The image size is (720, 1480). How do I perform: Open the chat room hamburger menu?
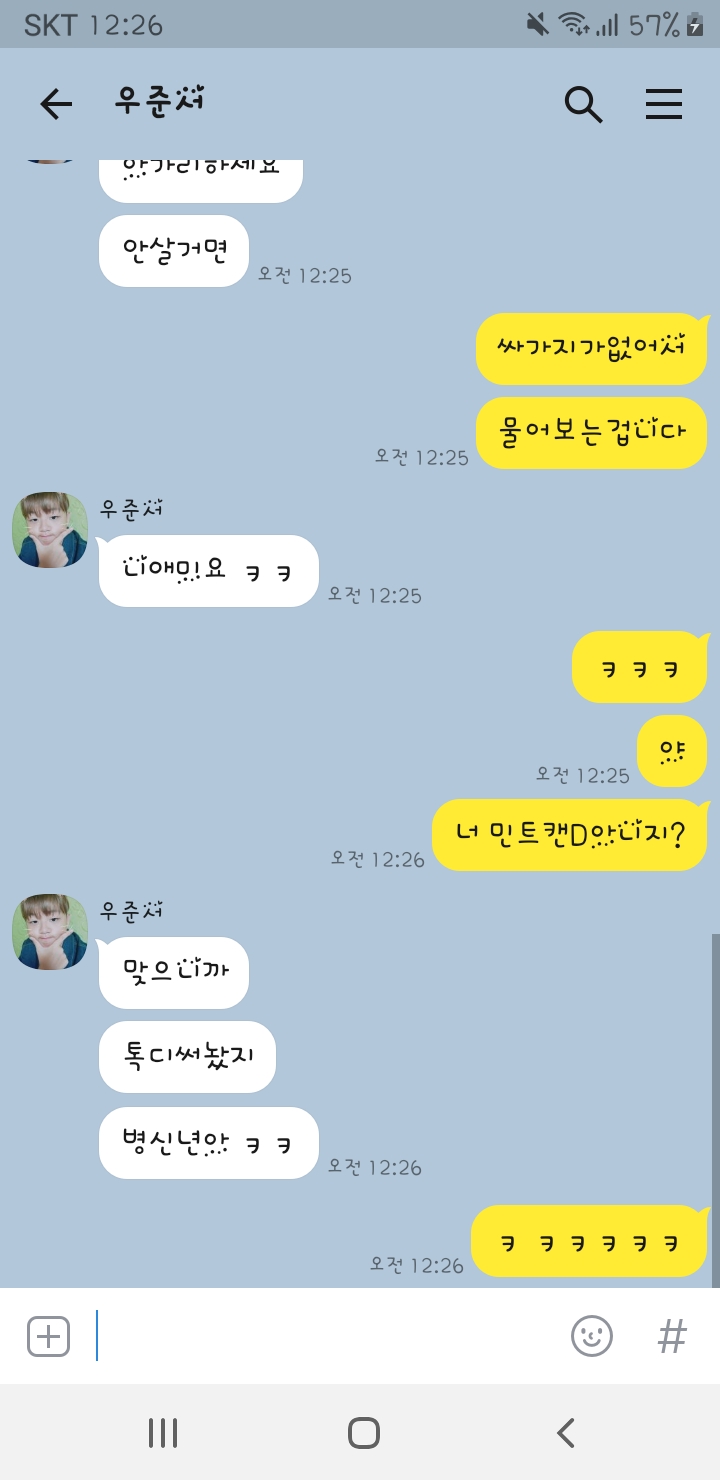(x=664, y=104)
